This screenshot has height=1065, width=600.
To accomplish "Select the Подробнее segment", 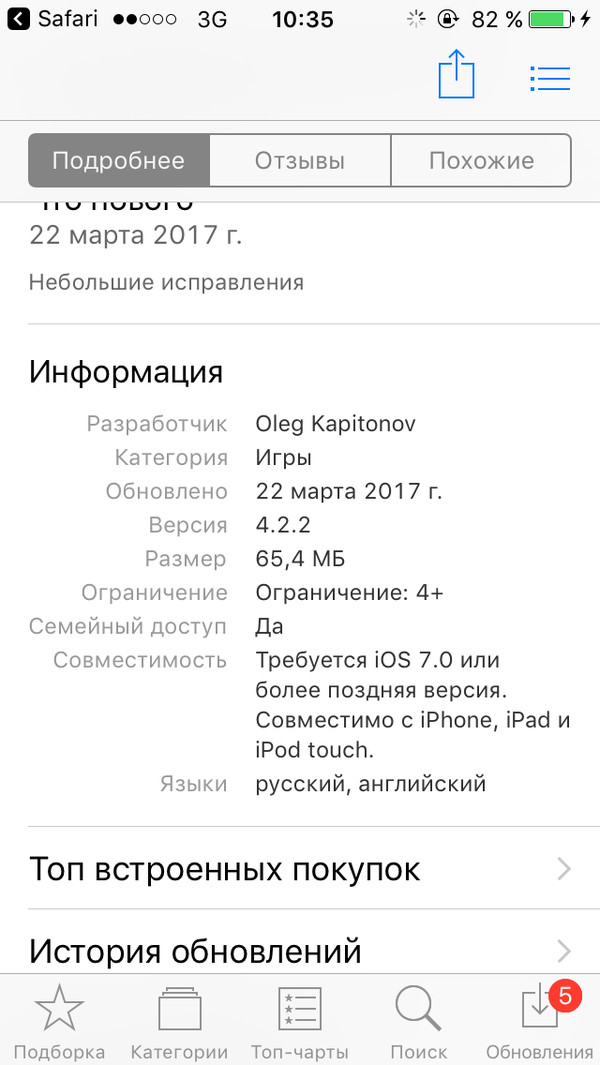I will coord(119,161).
